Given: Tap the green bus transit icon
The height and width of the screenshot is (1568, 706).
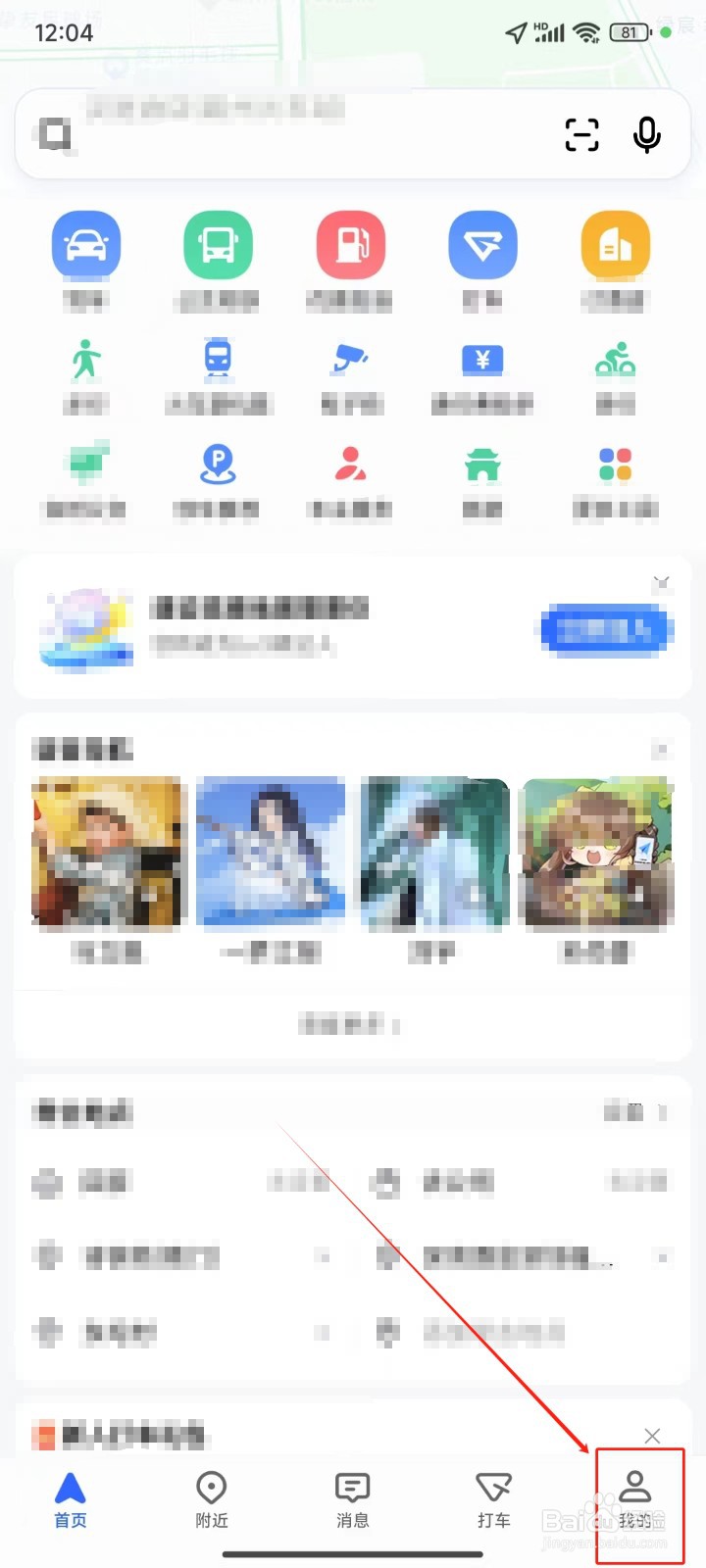Looking at the screenshot, I should click(218, 245).
